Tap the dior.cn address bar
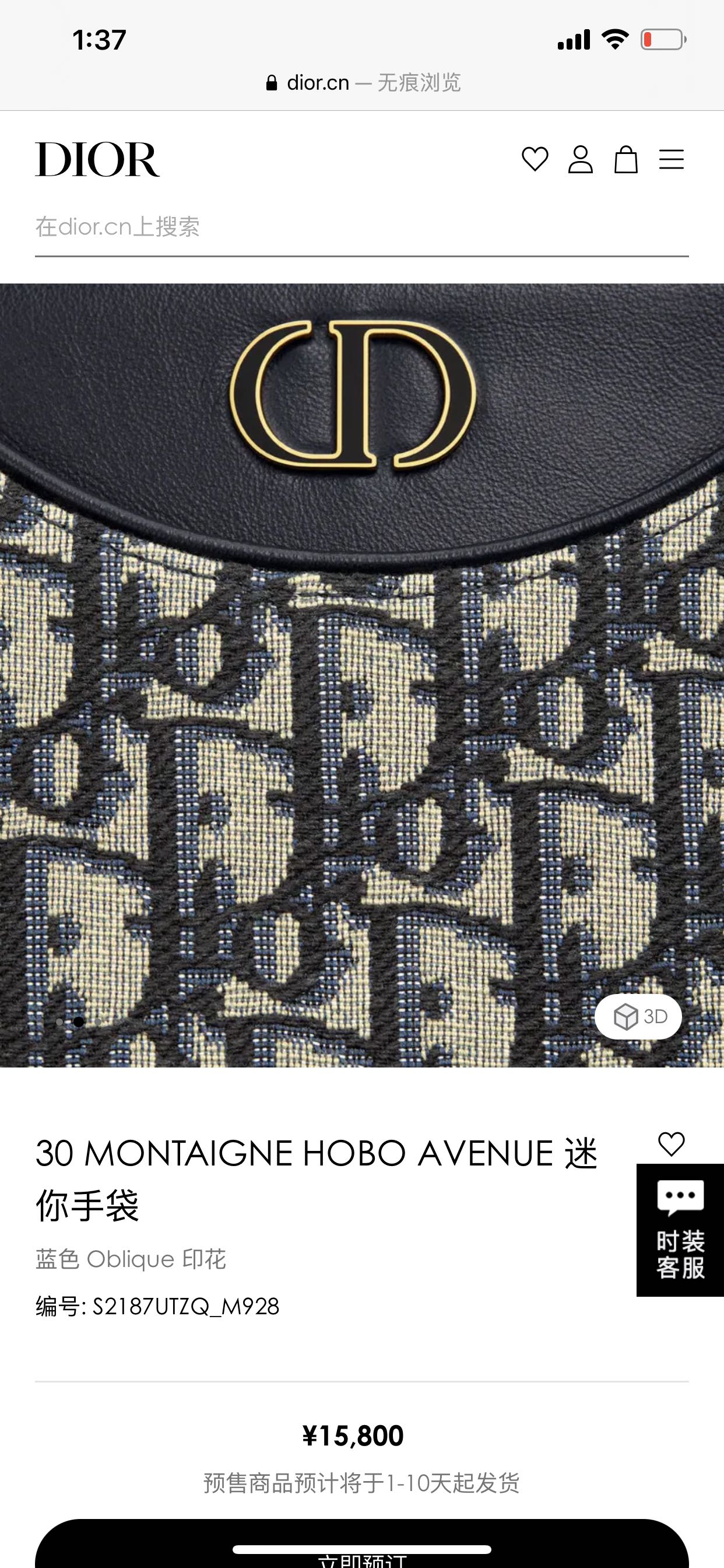This screenshot has height=1568, width=724. pos(363,82)
